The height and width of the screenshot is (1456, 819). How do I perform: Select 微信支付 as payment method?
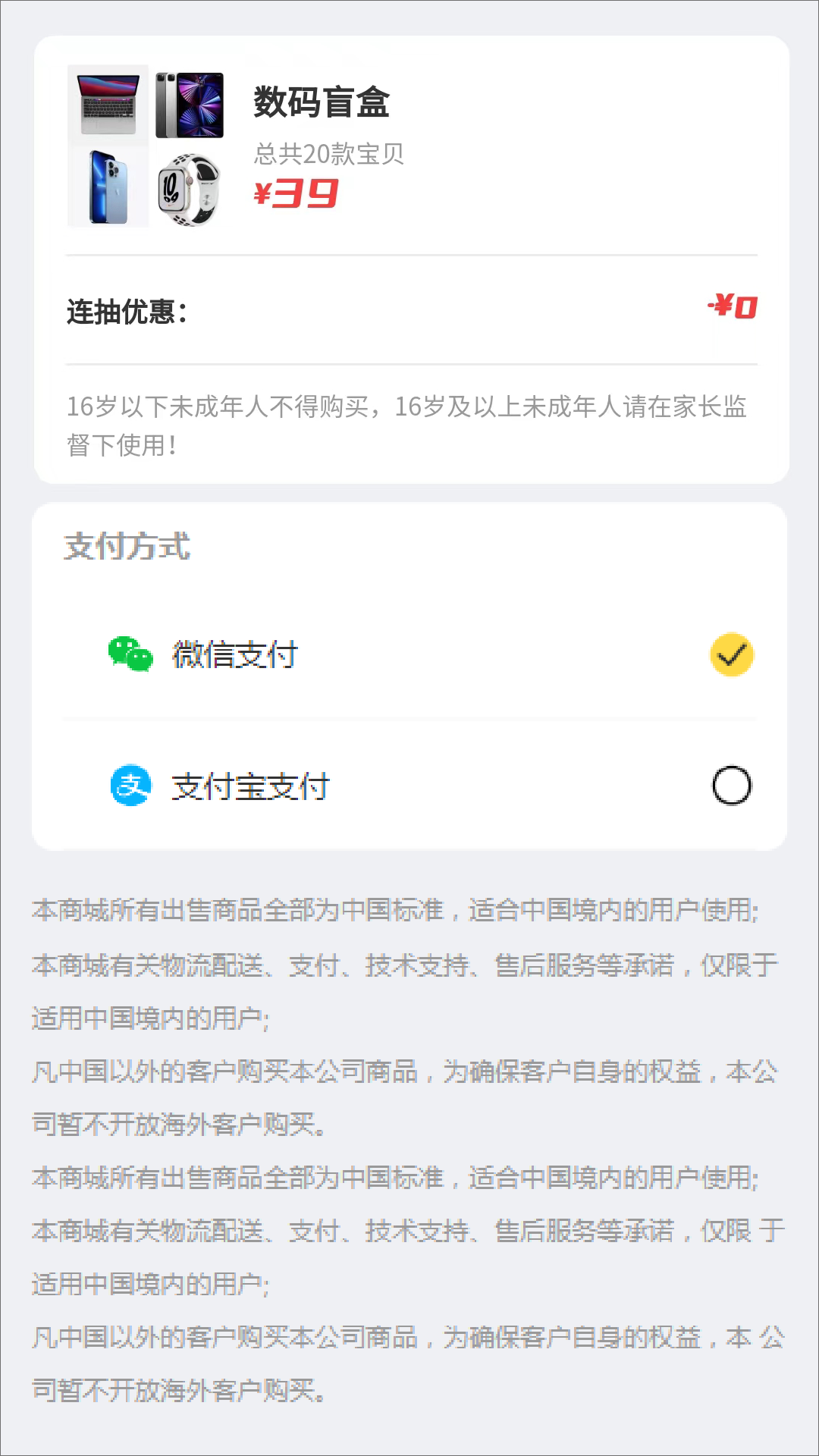click(x=731, y=654)
